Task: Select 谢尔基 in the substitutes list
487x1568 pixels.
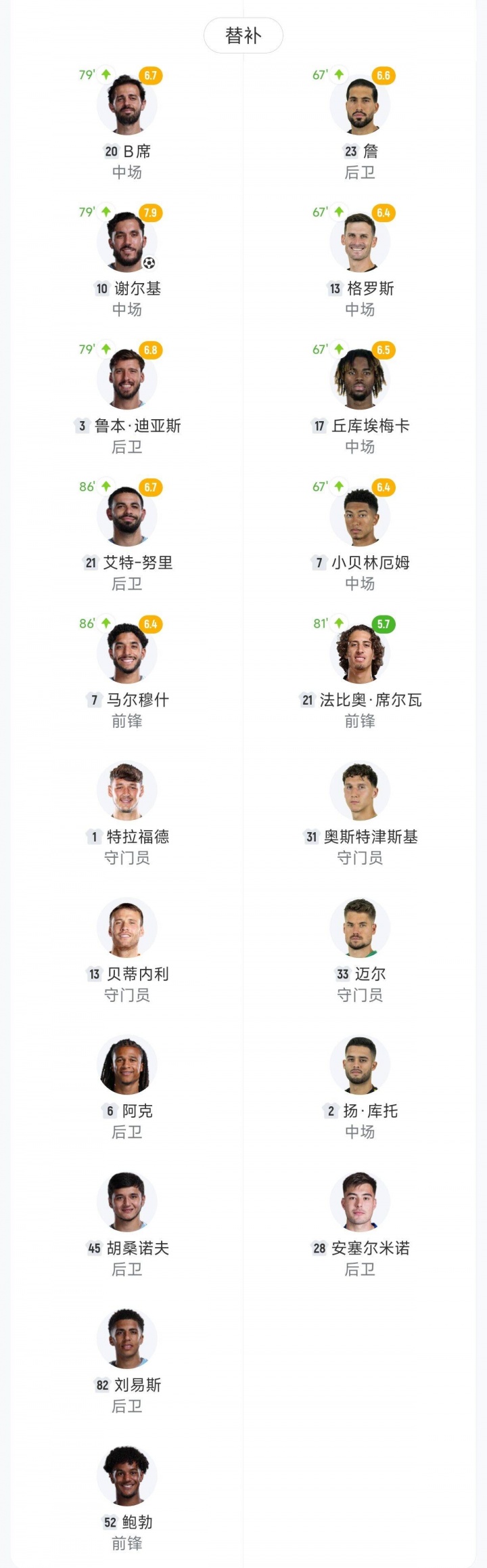Action: [127, 243]
